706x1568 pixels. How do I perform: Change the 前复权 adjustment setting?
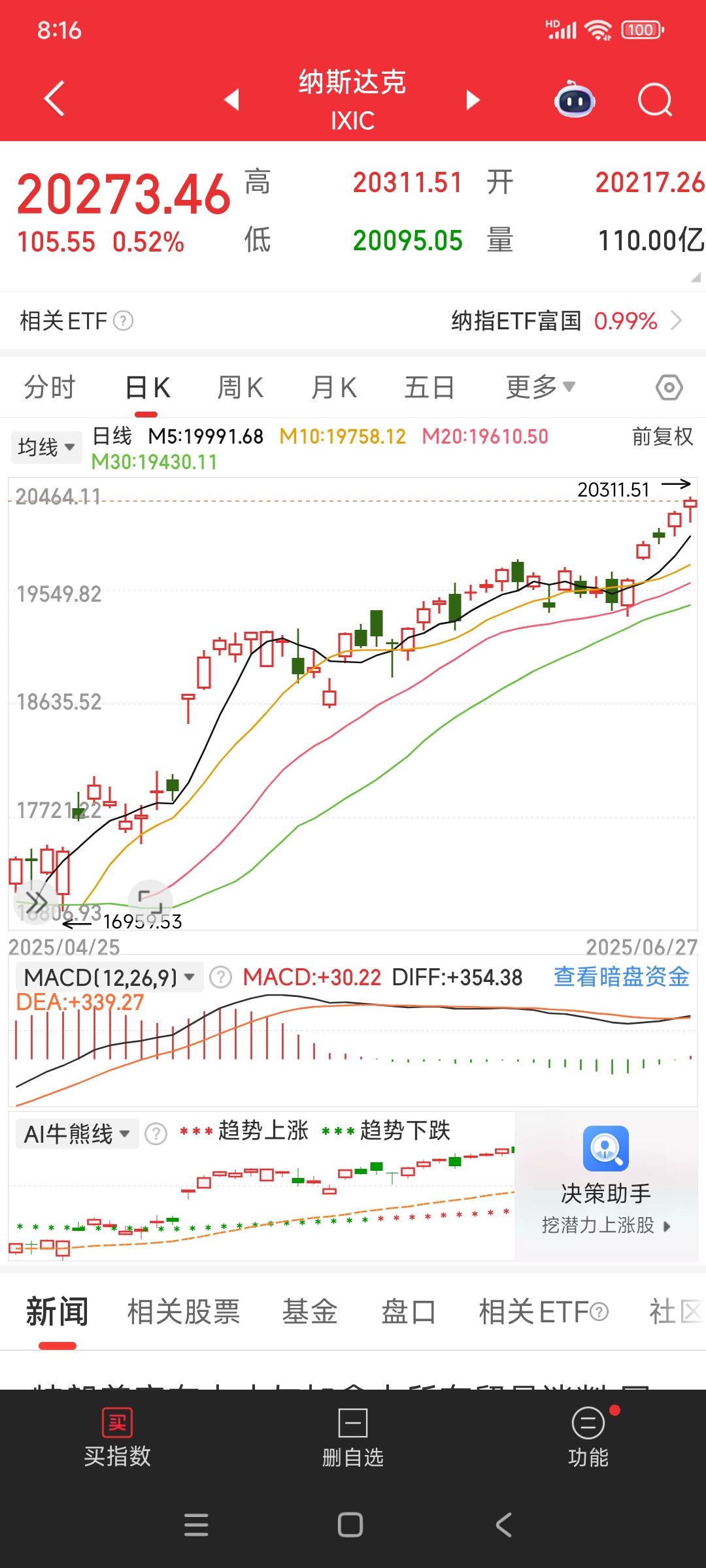point(662,436)
